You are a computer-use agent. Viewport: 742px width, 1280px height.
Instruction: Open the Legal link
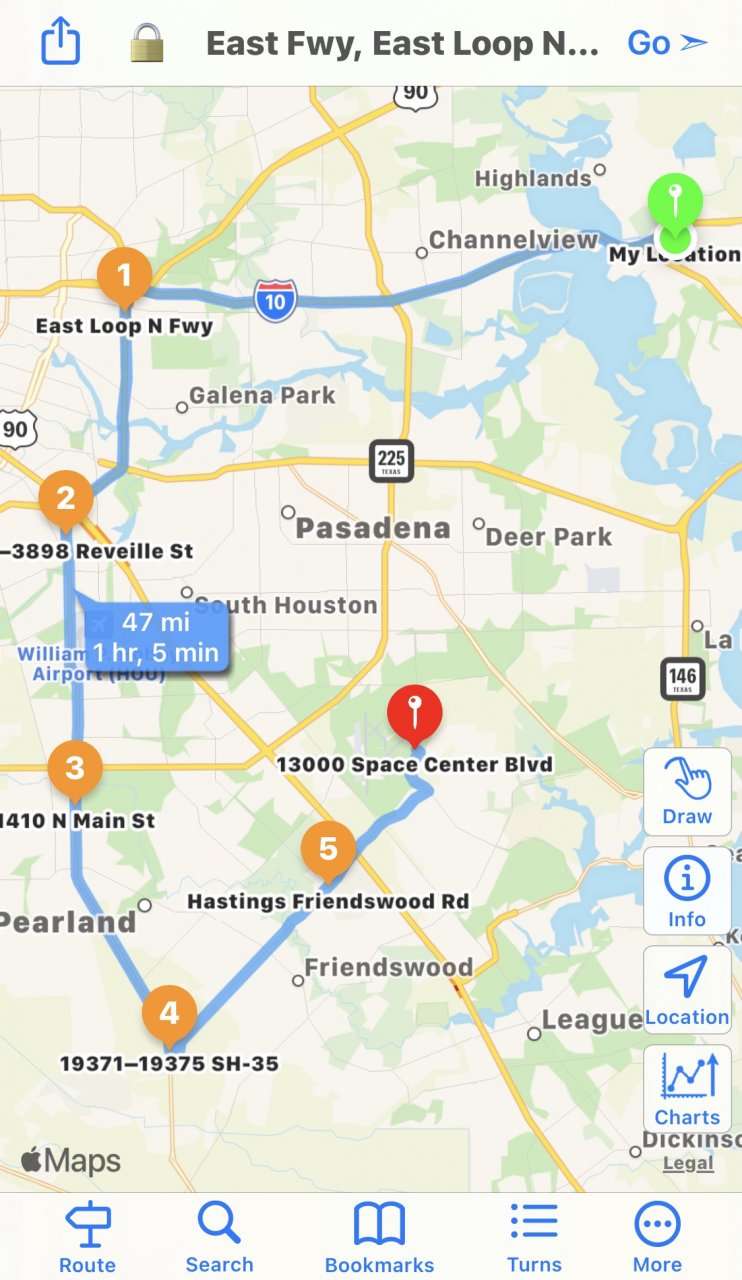688,1164
